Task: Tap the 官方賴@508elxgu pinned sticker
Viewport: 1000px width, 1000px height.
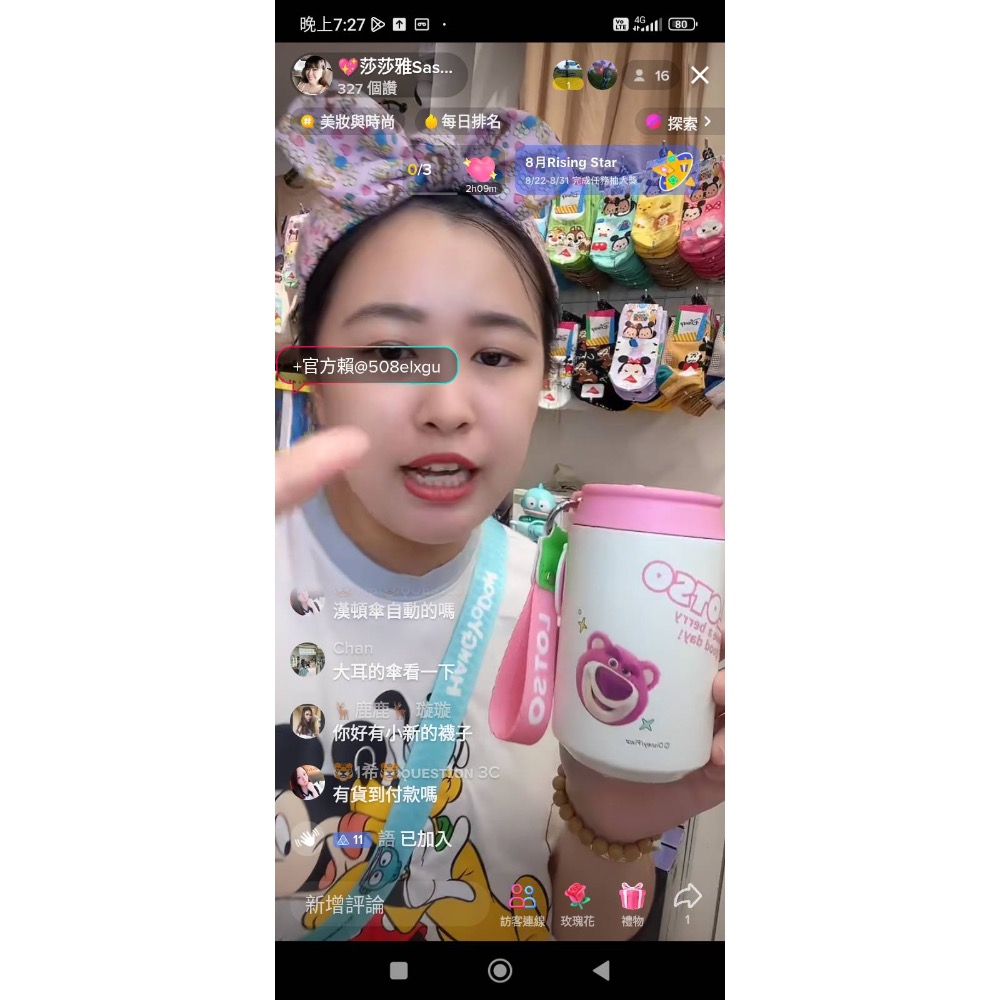Action: [x=366, y=366]
